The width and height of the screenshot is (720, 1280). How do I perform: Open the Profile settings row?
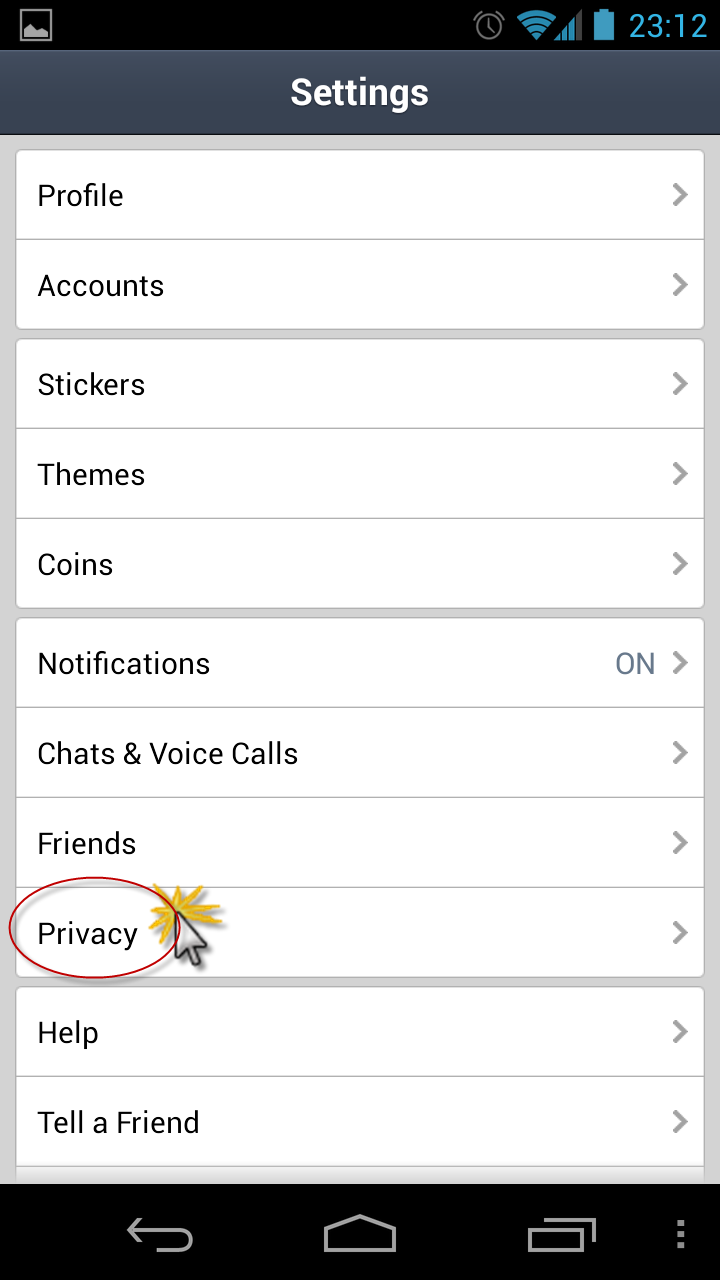[x=360, y=195]
